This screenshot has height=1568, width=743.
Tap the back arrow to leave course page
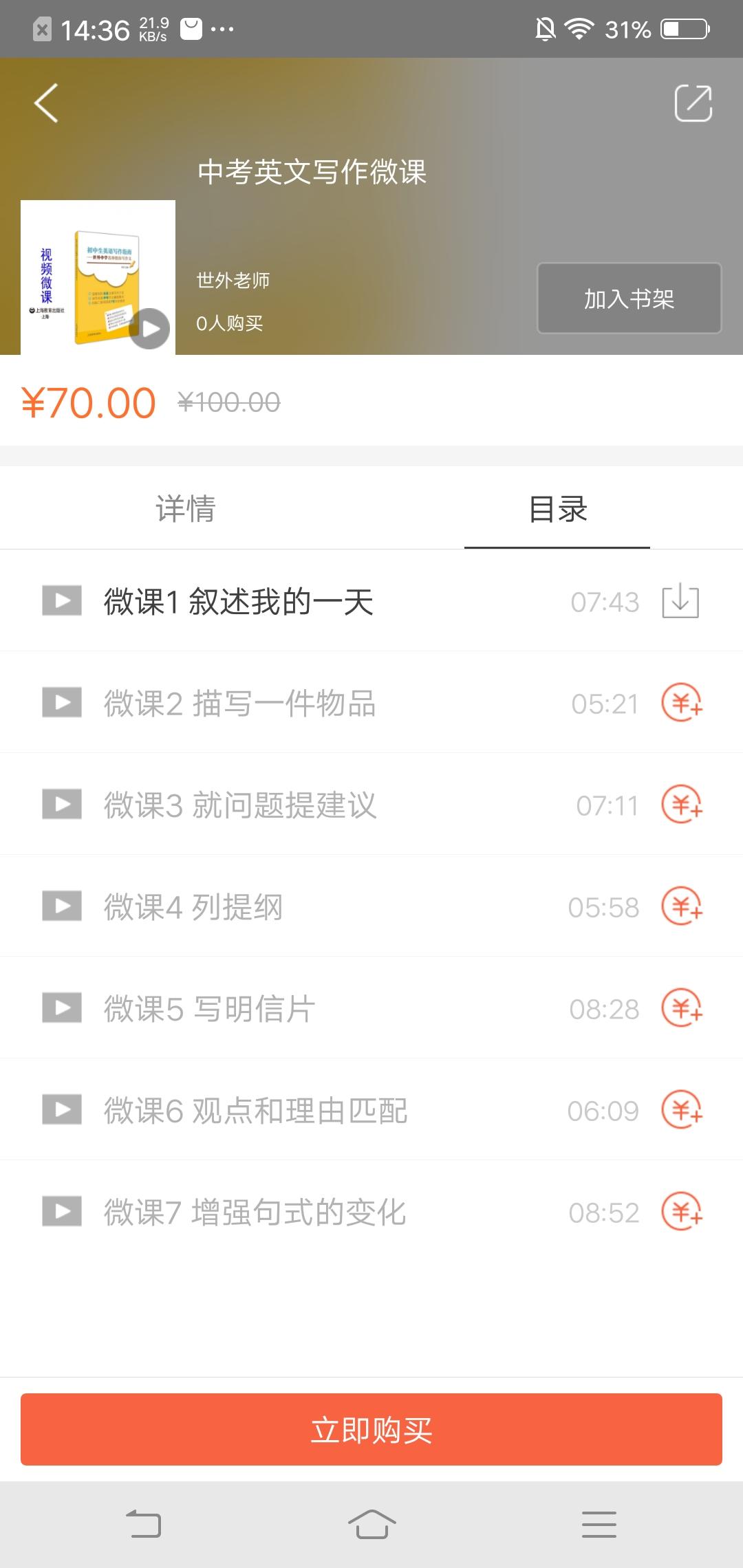[45, 102]
